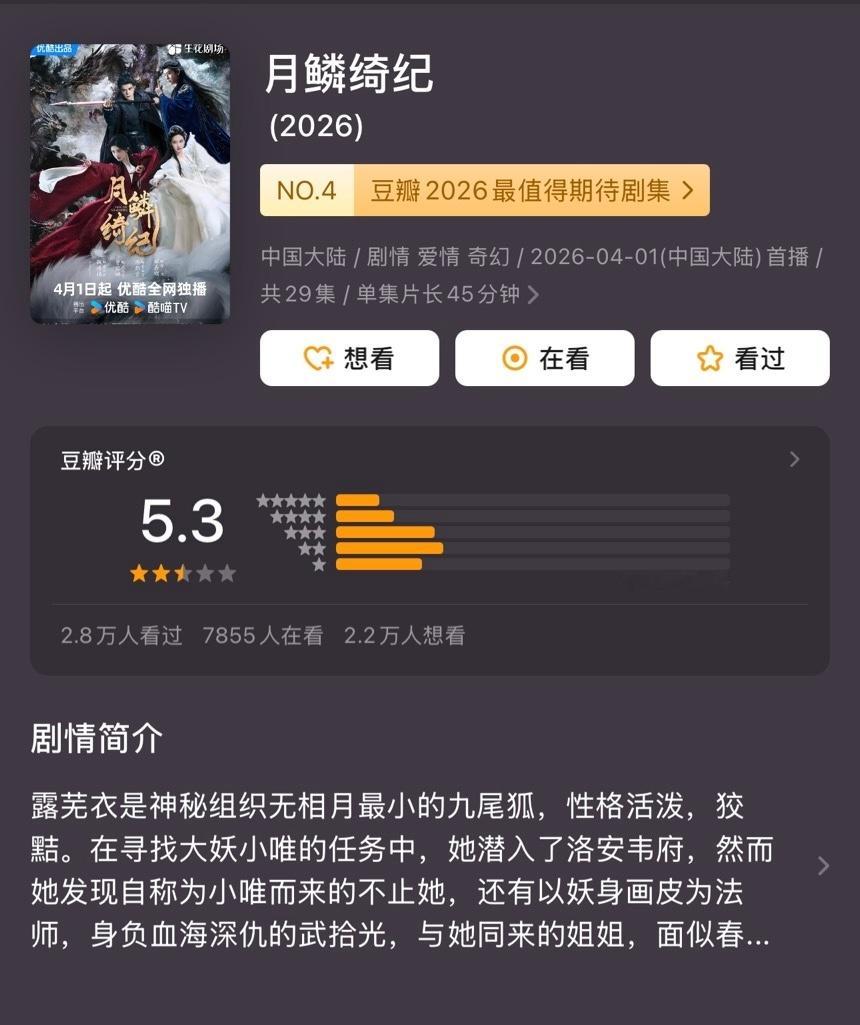This screenshot has width=860, height=1025.
Task: Open the list of 2.8万人看过
Action: pos(120,634)
